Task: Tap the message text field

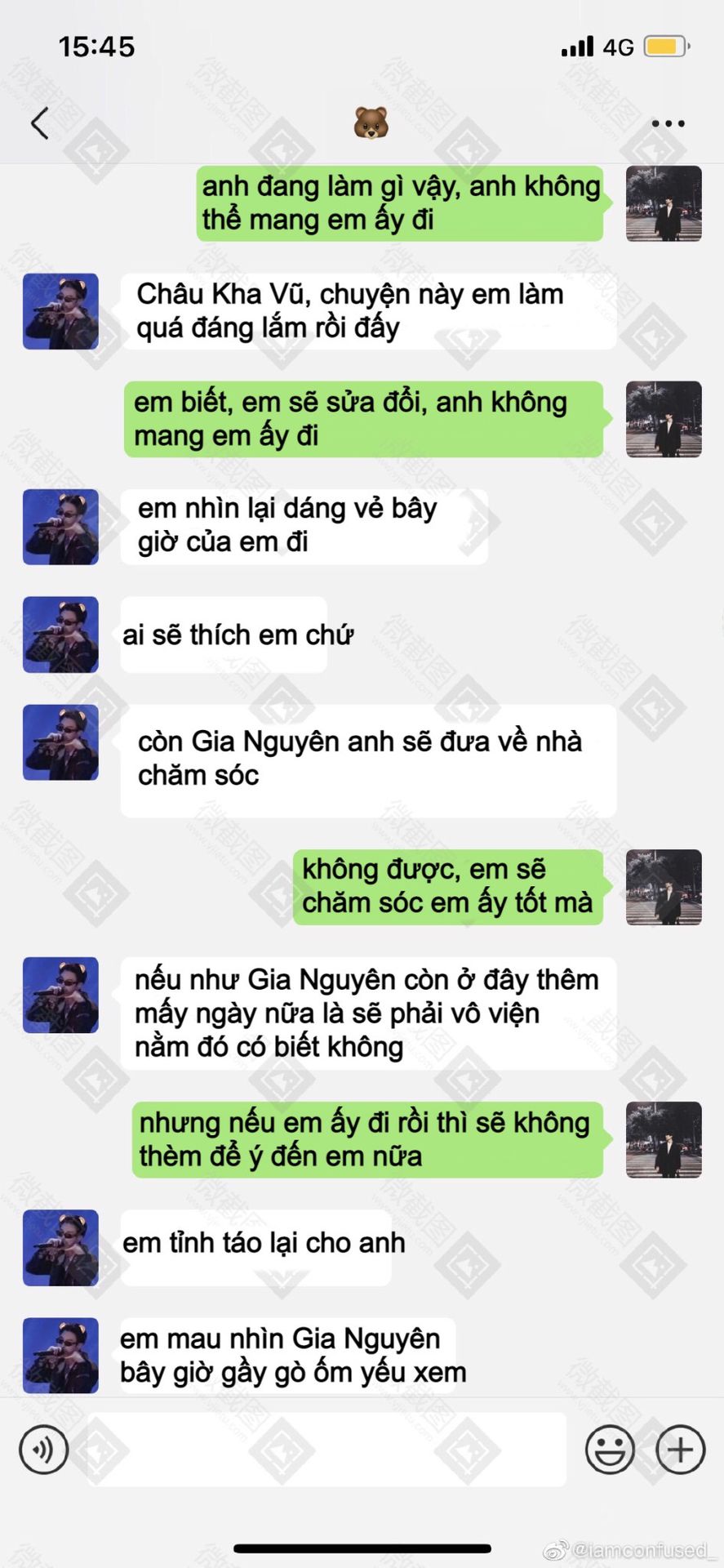Action: [x=326, y=1449]
